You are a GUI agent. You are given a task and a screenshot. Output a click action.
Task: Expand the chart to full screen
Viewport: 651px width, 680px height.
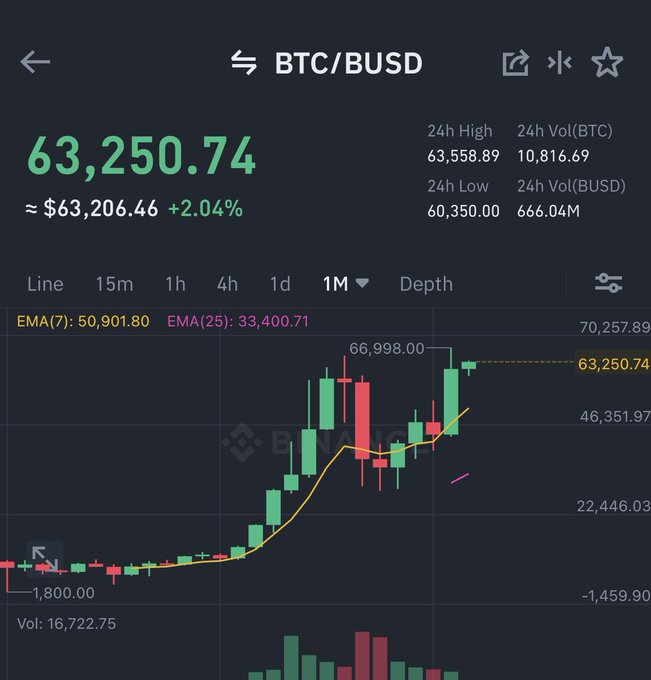point(45,559)
